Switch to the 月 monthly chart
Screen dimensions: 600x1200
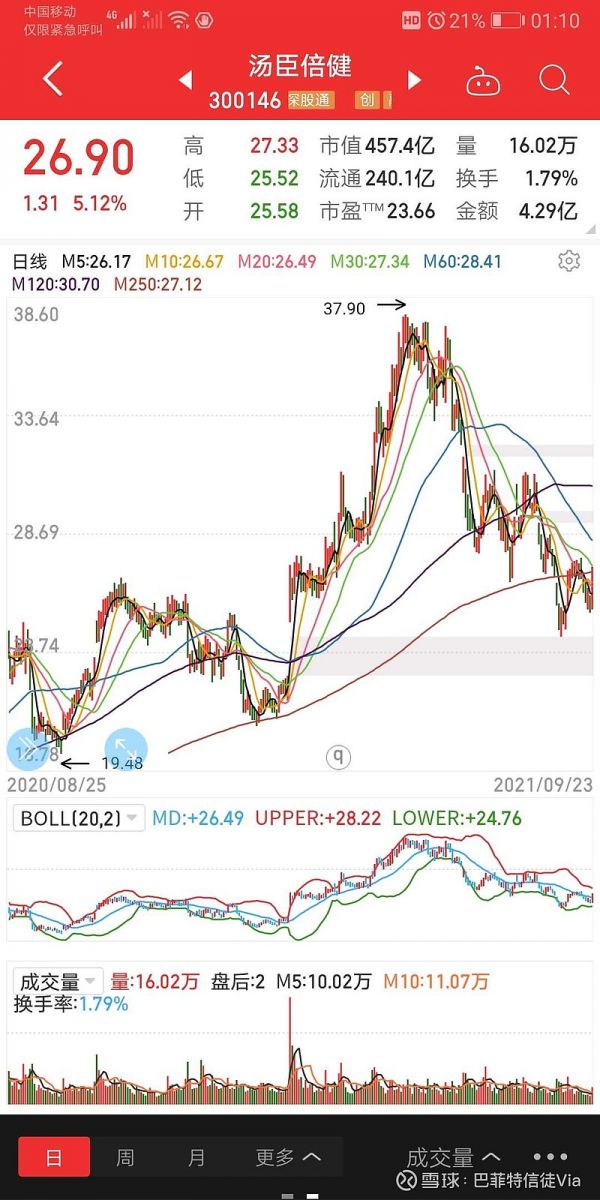[197, 1157]
